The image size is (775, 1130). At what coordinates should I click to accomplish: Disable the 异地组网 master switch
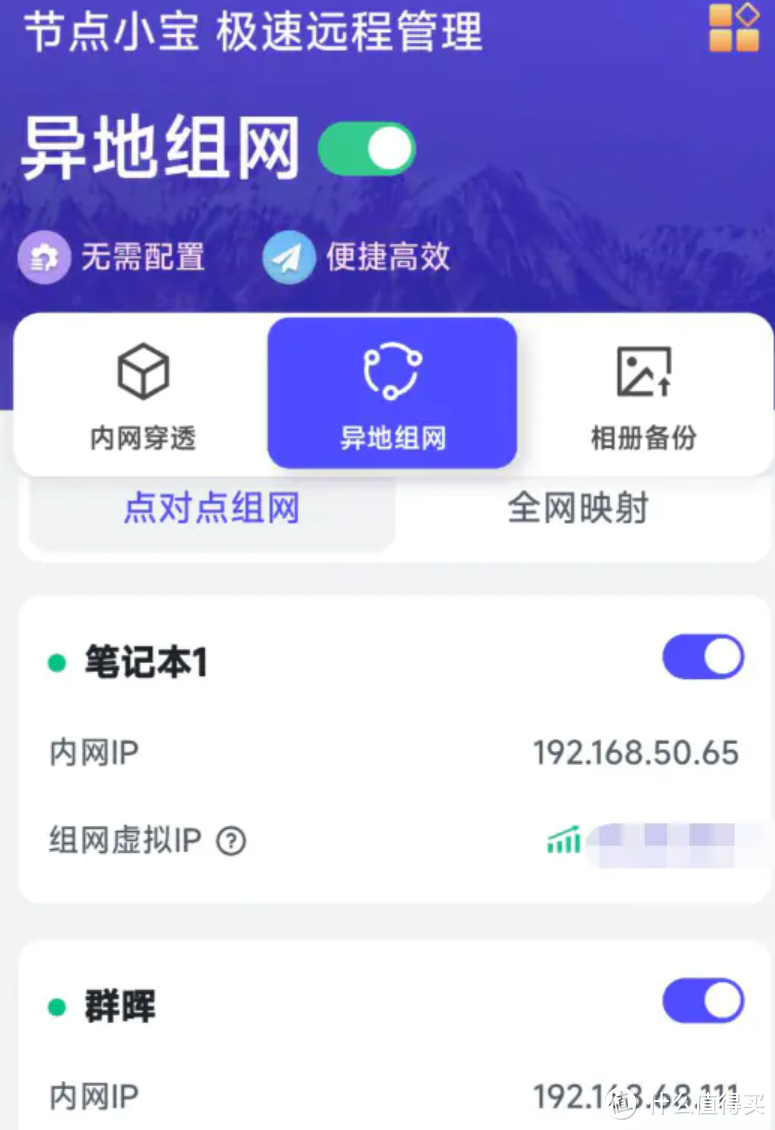coord(367,147)
